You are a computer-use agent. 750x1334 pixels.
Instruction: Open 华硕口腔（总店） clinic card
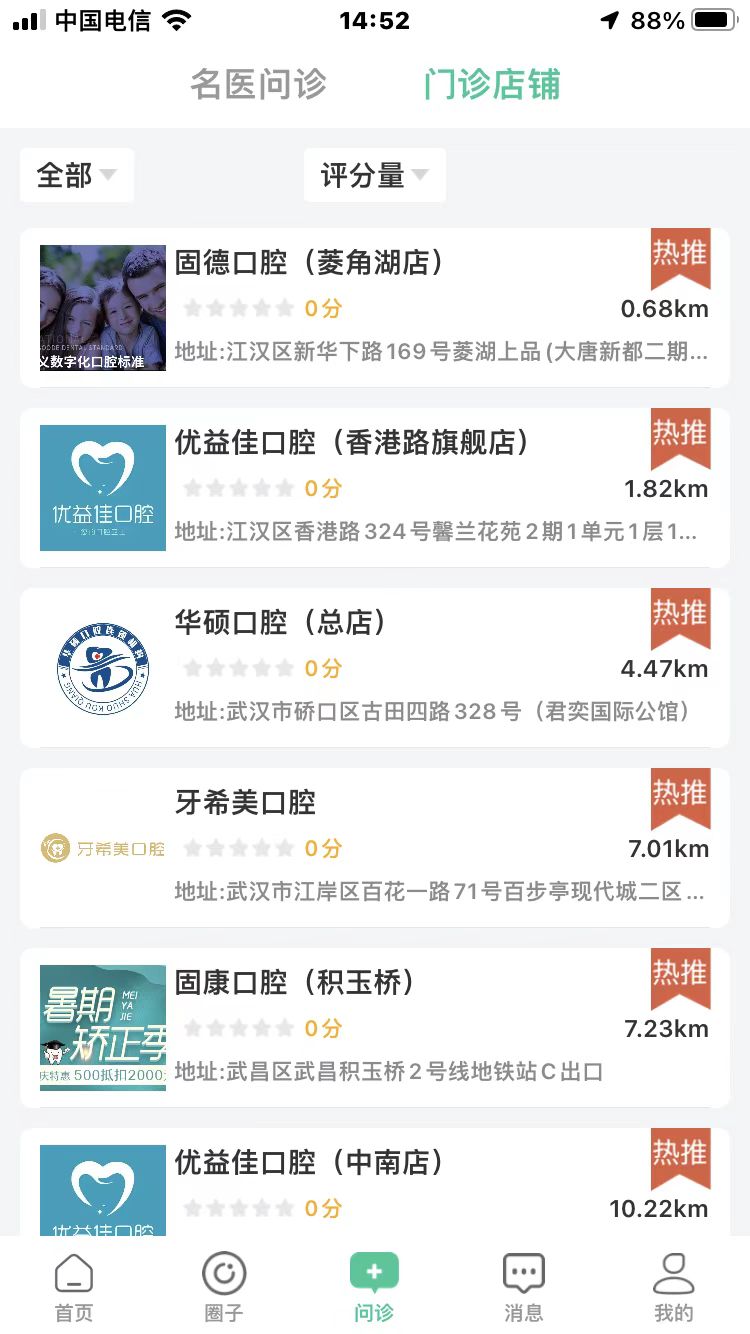[x=374, y=667]
